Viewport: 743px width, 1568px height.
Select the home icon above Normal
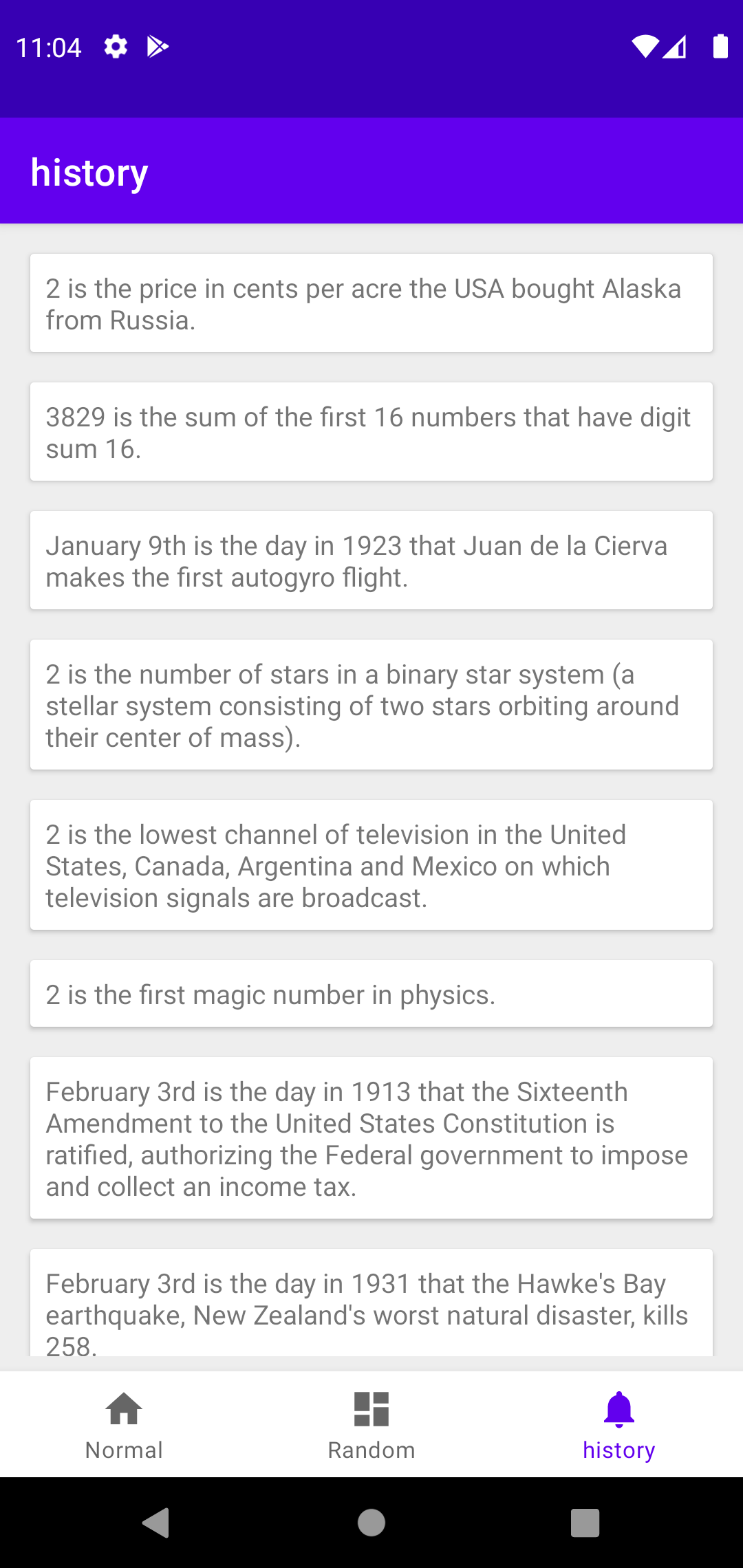(124, 1408)
